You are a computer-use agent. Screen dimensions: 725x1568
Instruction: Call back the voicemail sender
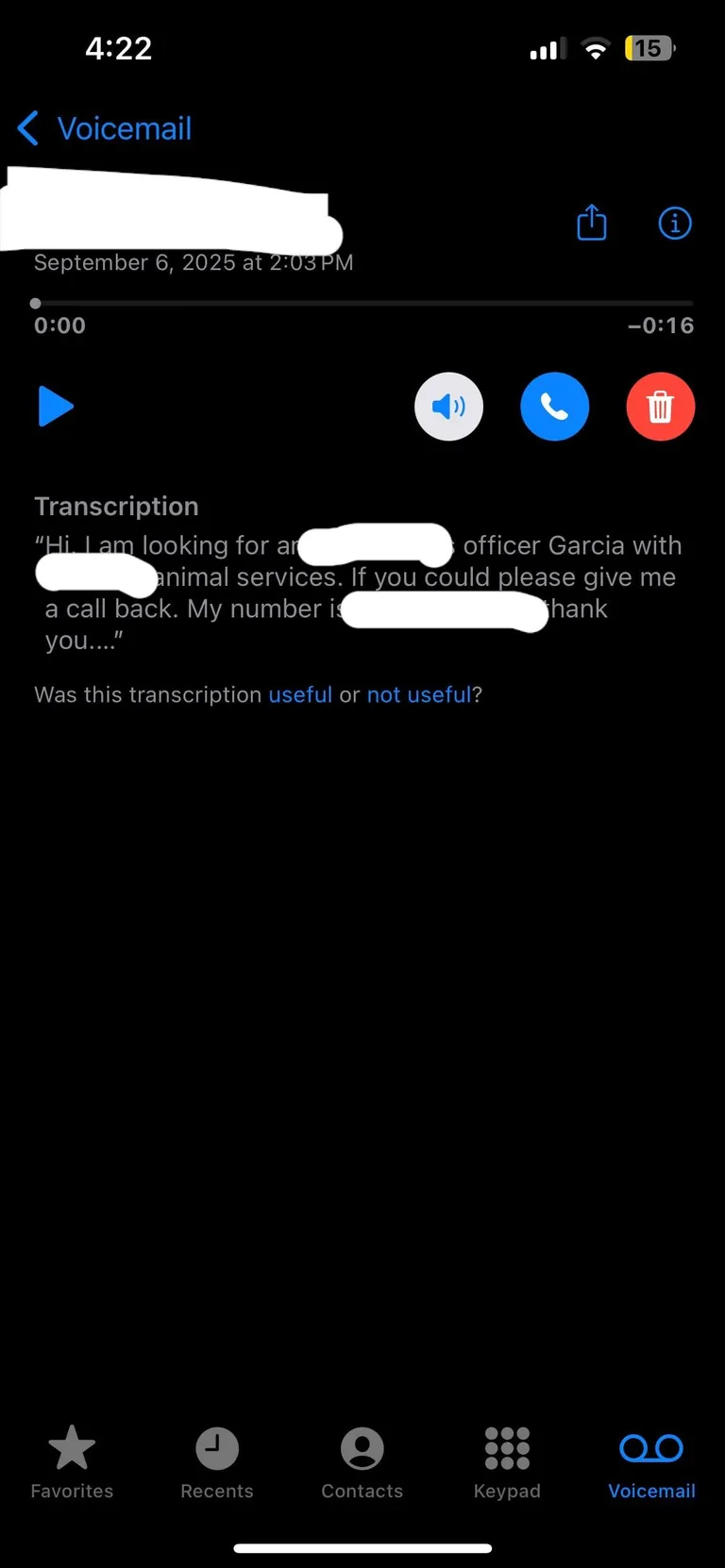pyautogui.click(x=554, y=407)
